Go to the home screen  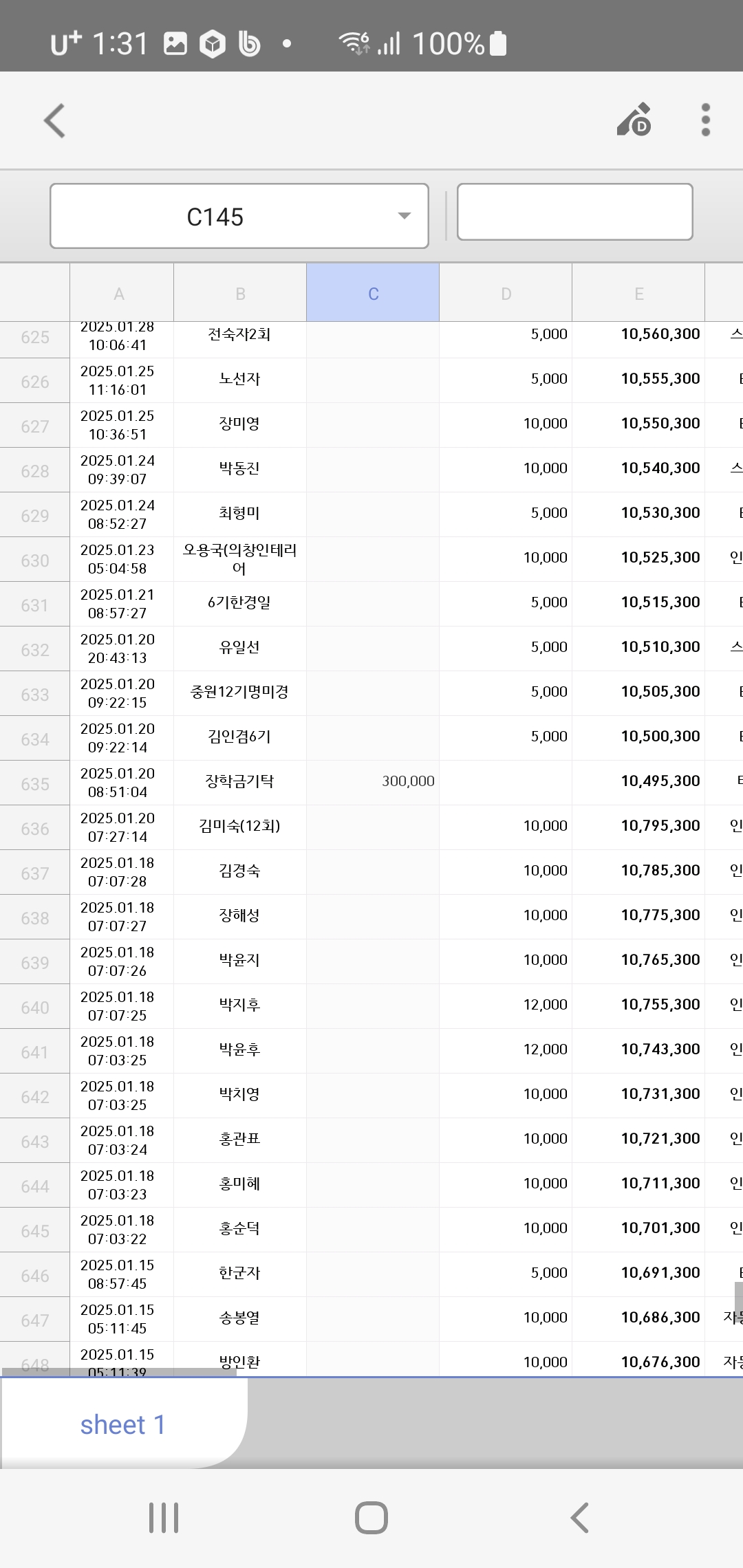(x=371, y=1517)
